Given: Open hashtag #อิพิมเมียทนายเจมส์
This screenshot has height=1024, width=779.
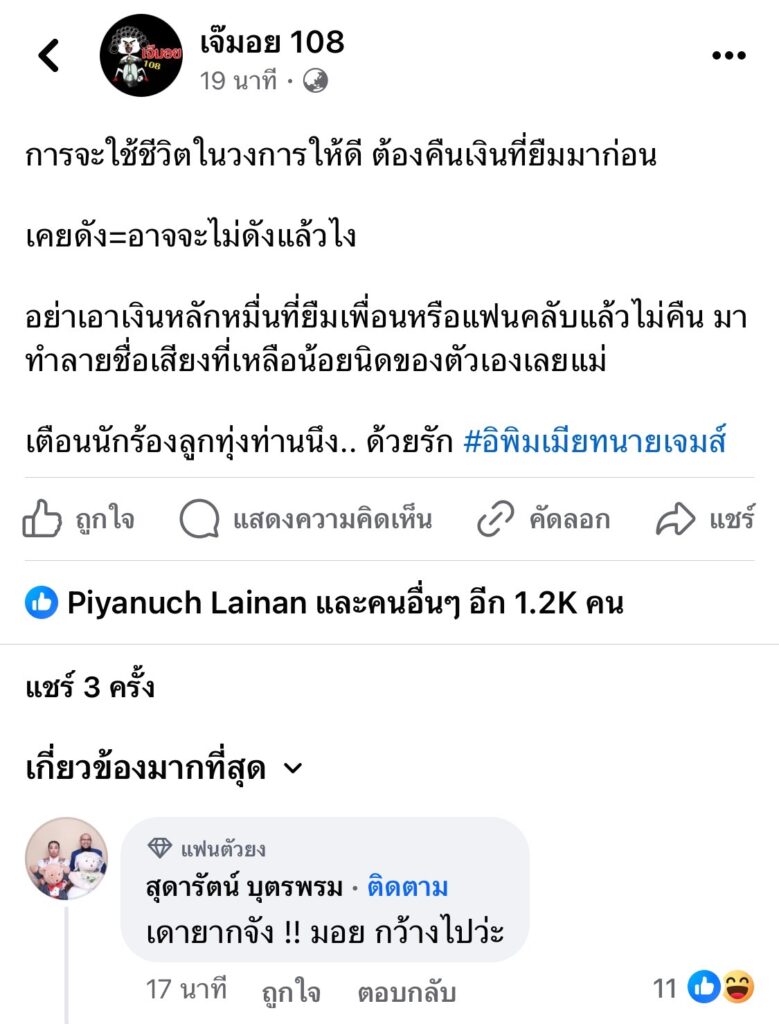Looking at the screenshot, I should 595,442.
